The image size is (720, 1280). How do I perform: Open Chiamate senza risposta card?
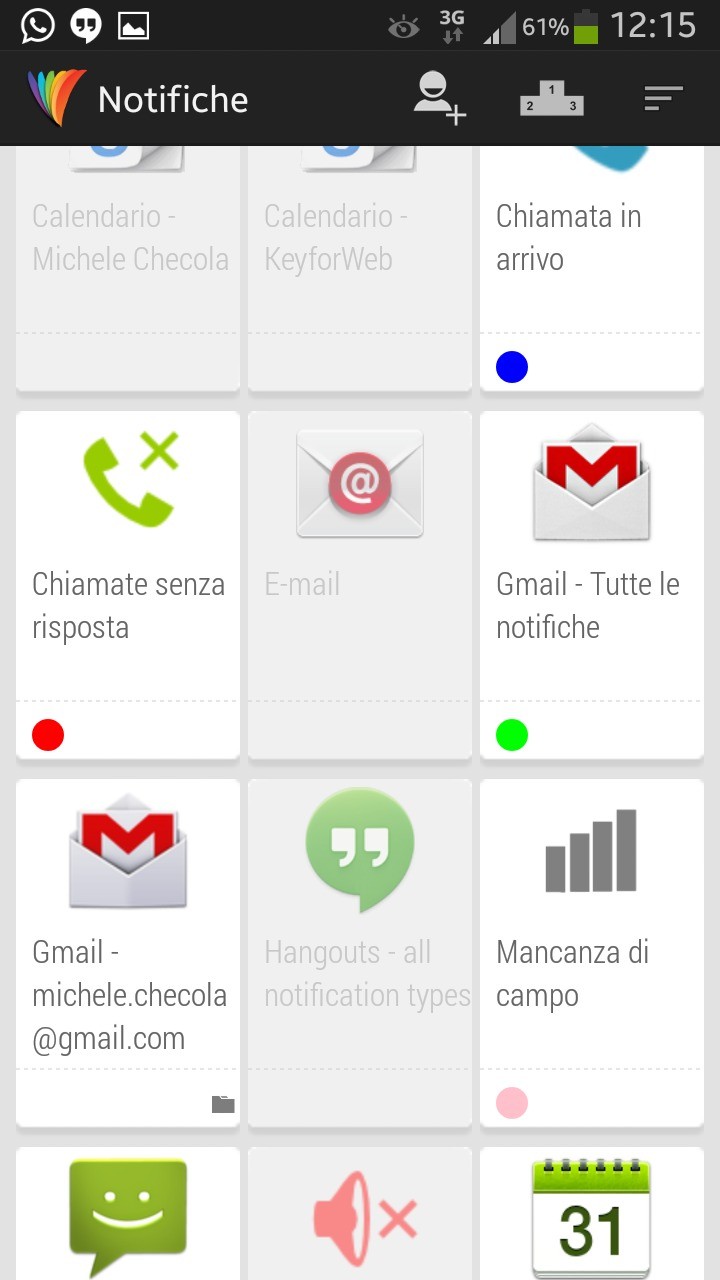tap(128, 584)
